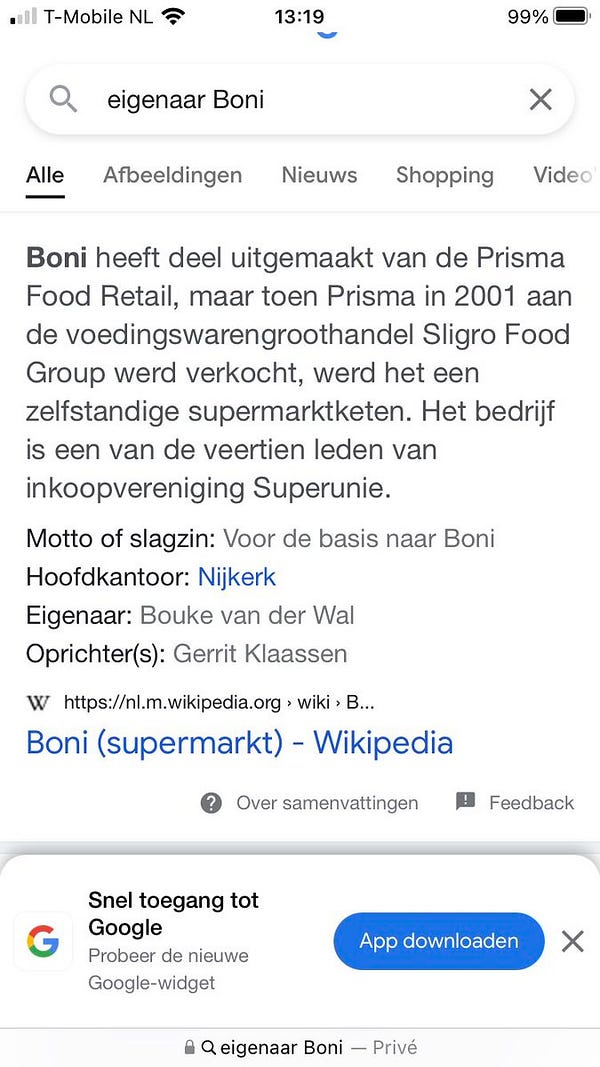
Task: Tap the App downloaden button
Action: point(438,941)
